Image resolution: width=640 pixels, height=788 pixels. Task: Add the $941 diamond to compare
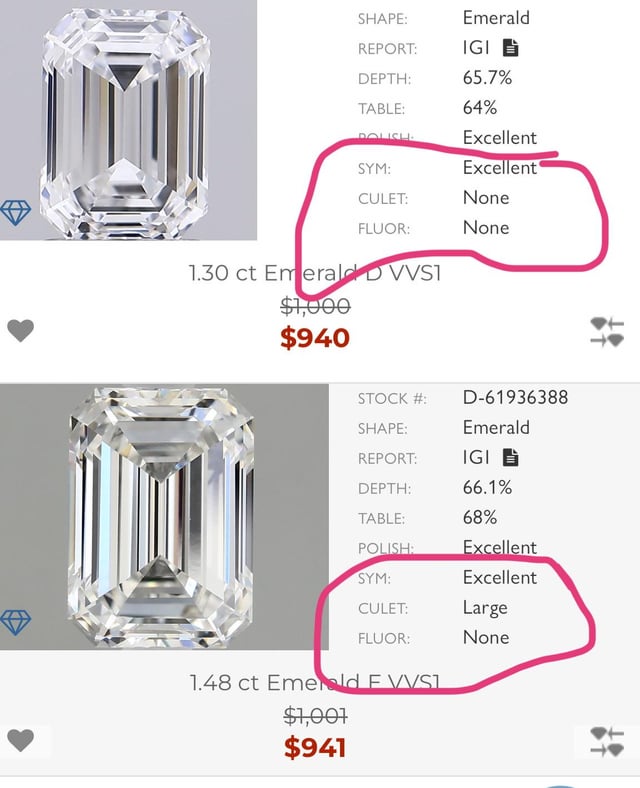pos(606,742)
